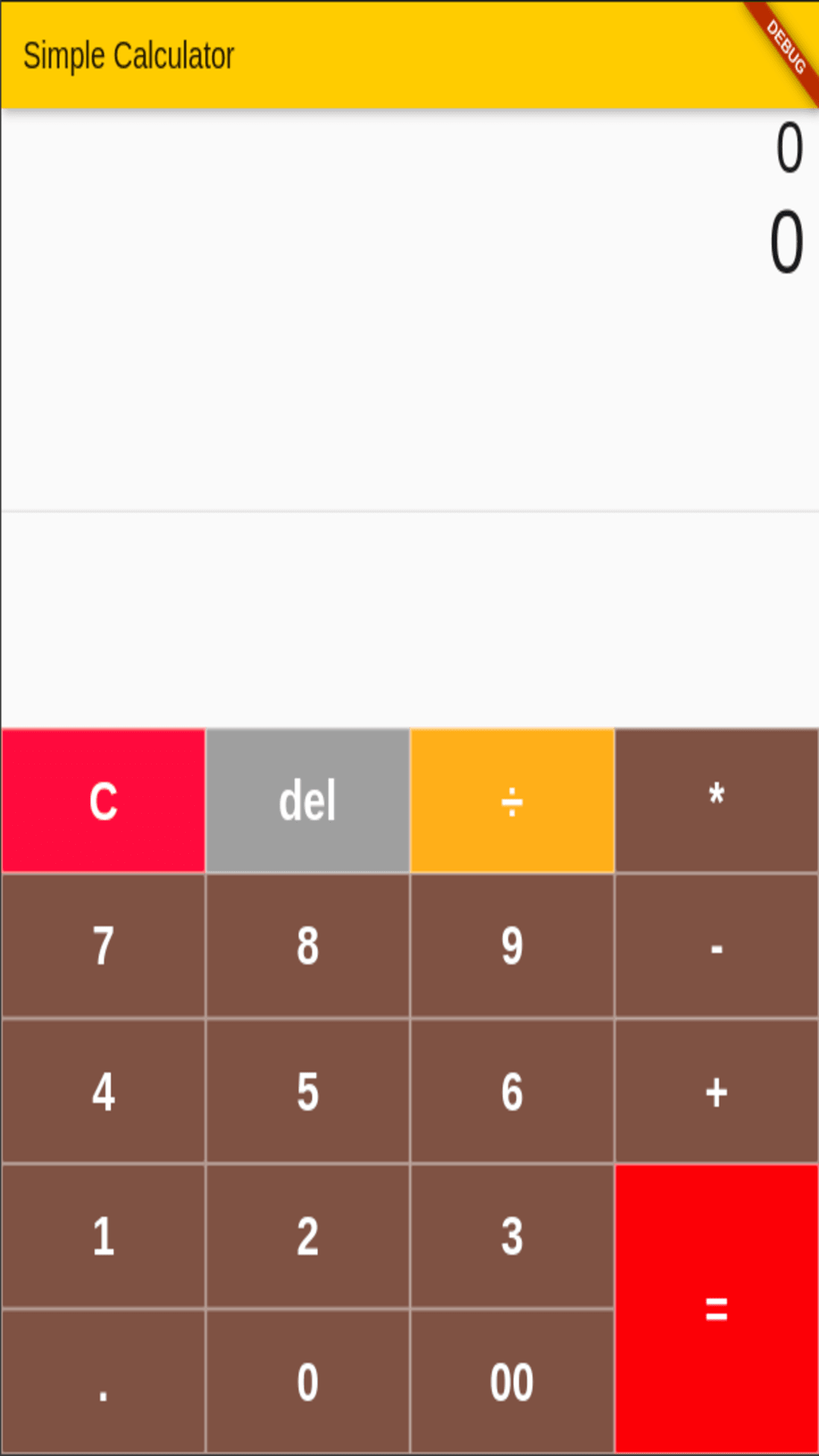Tap the 5 key
This screenshot has width=819, height=1456.
[307, 1091]
